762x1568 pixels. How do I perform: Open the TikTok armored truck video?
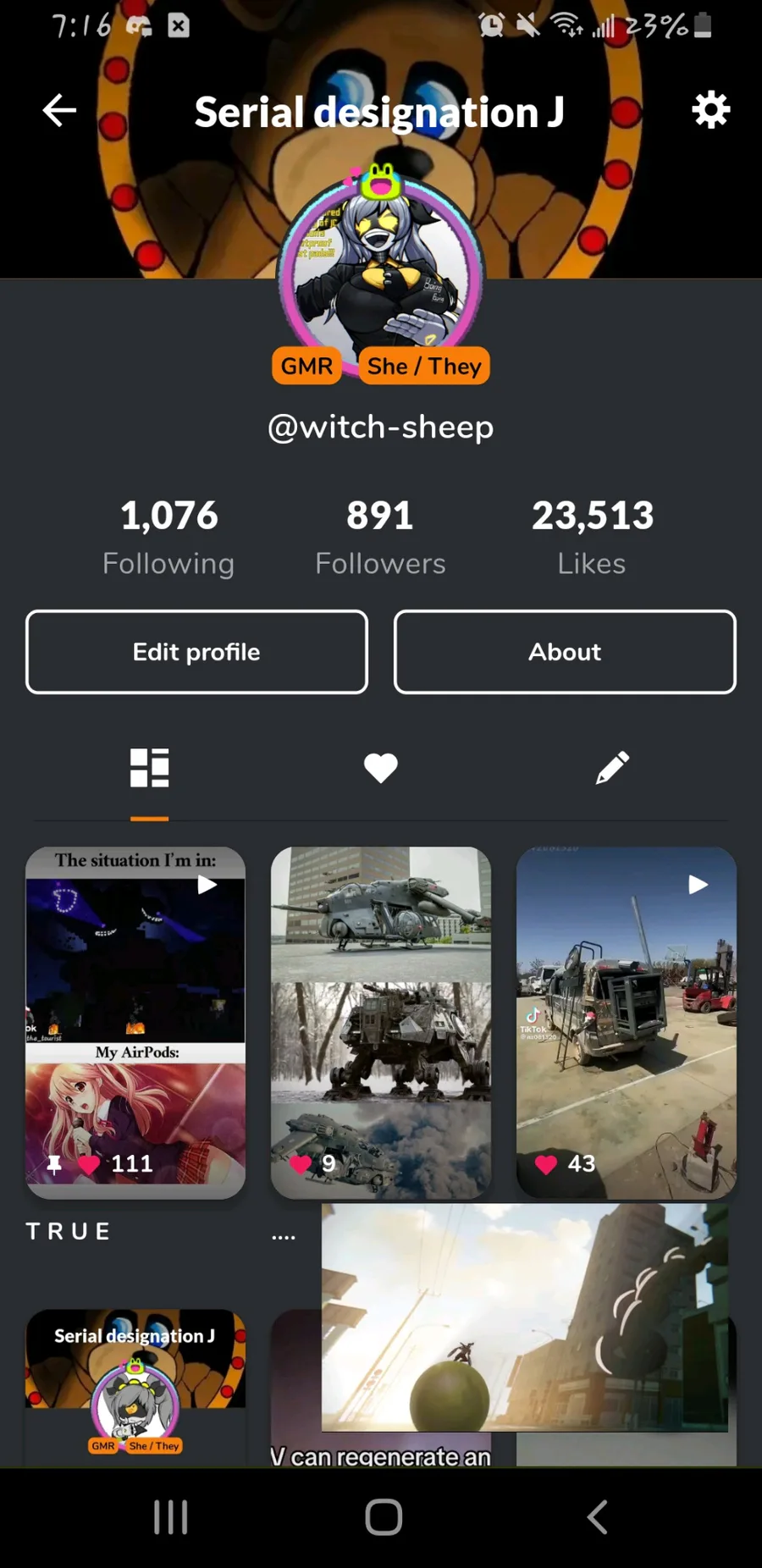(627, 1022)
